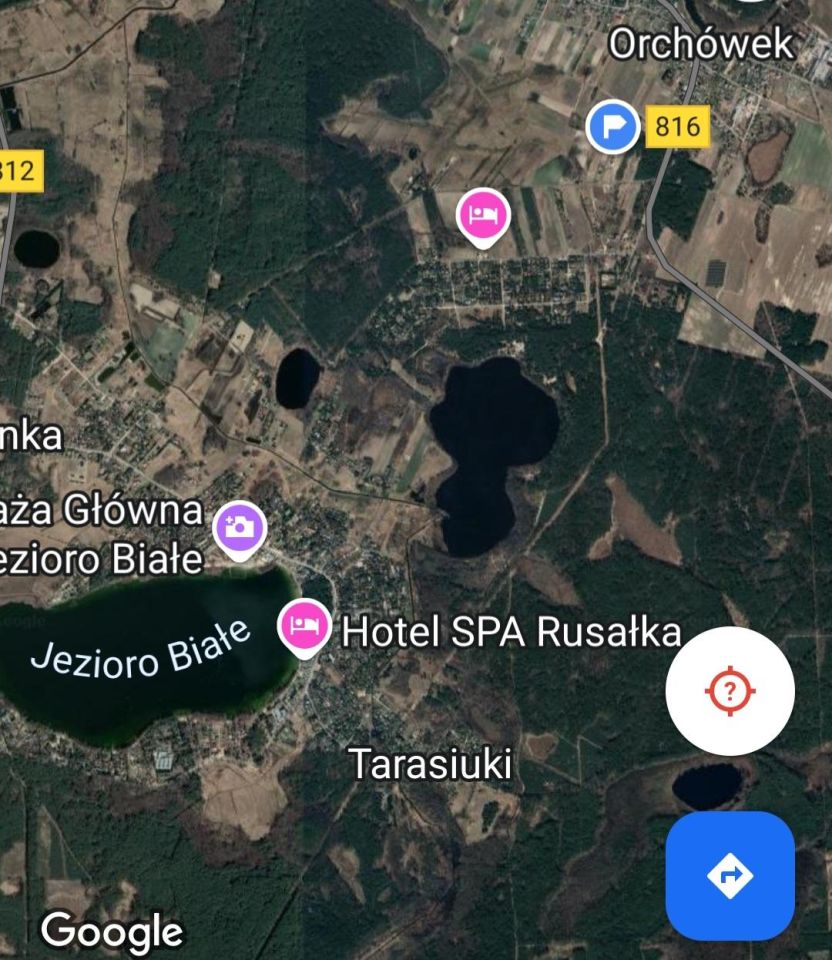
Task: Select the 816 road shield marker
Action: click(x=677, y=127)
